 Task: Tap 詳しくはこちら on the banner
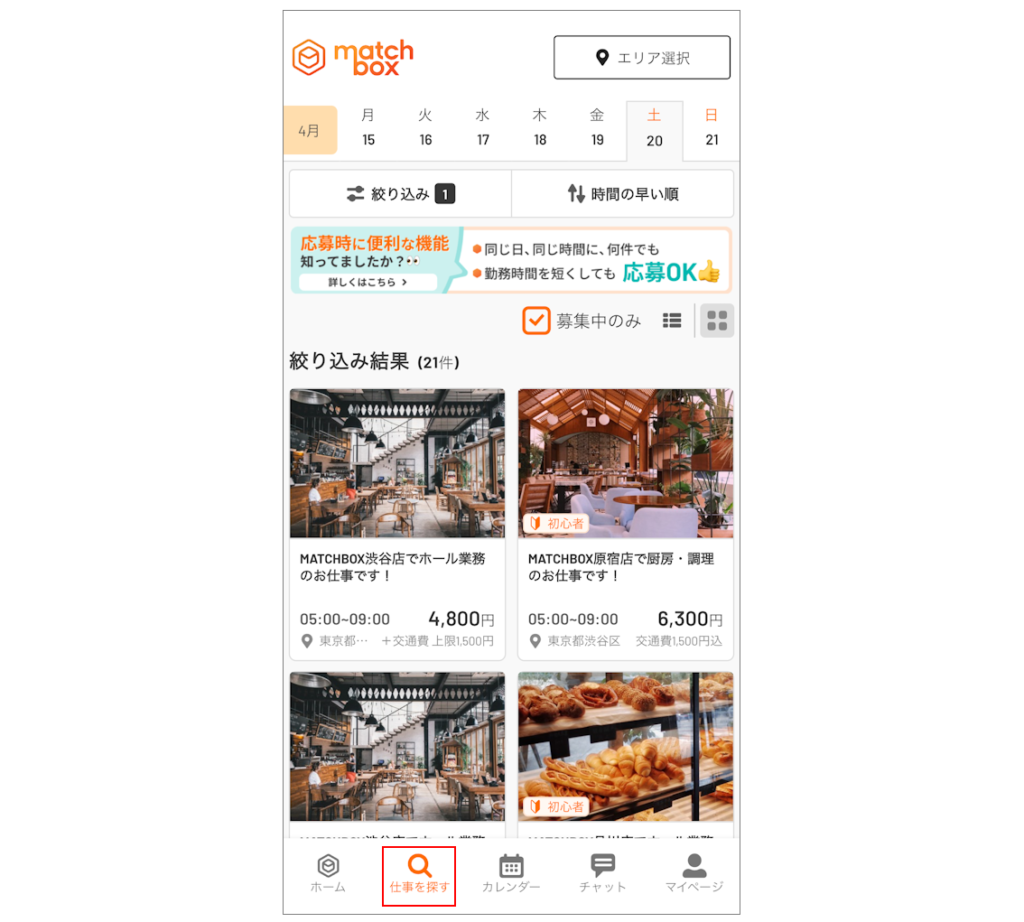click(x=368, y=282)
